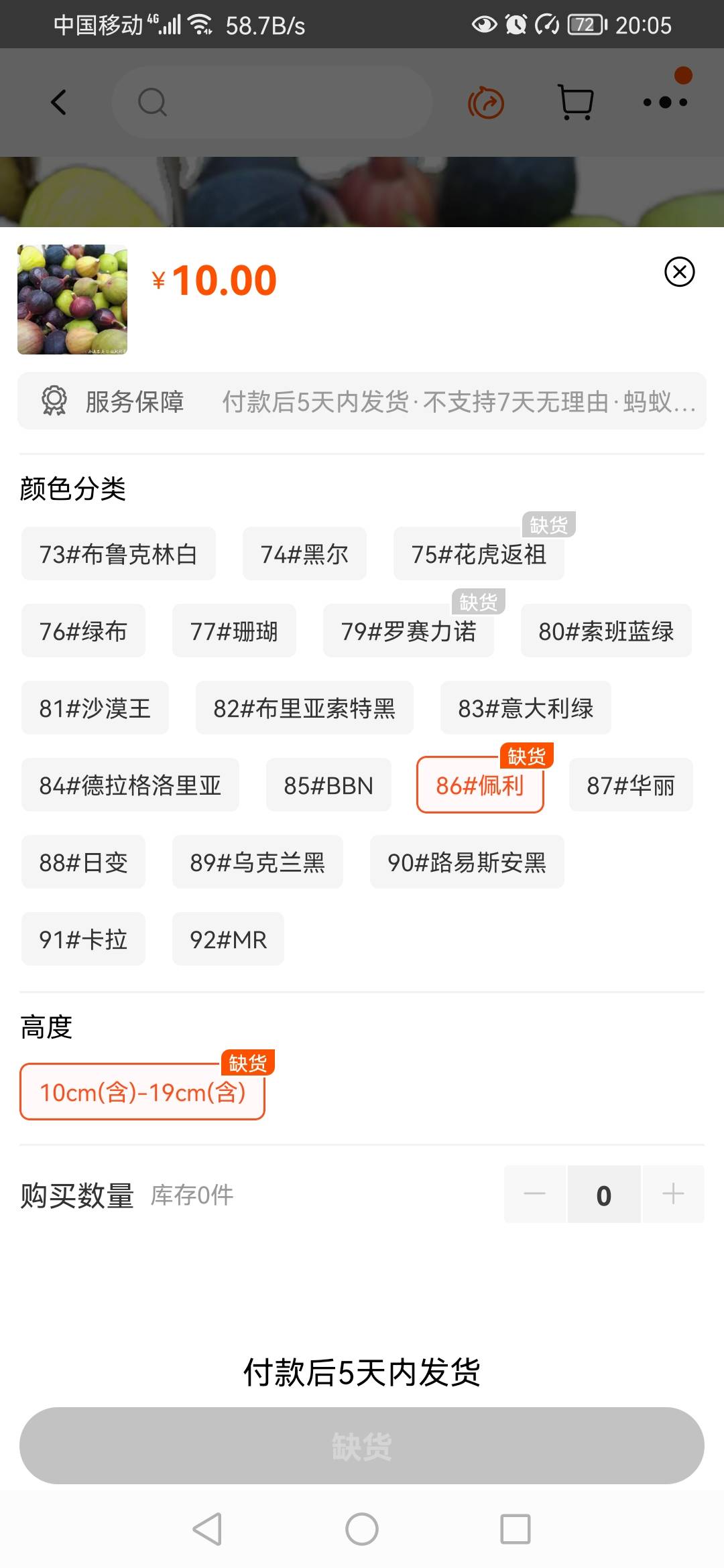Open the 服务保障 service guarantee details
Image resolution: width=724 pixels, height=1568 pixels.
pos(362,401)
